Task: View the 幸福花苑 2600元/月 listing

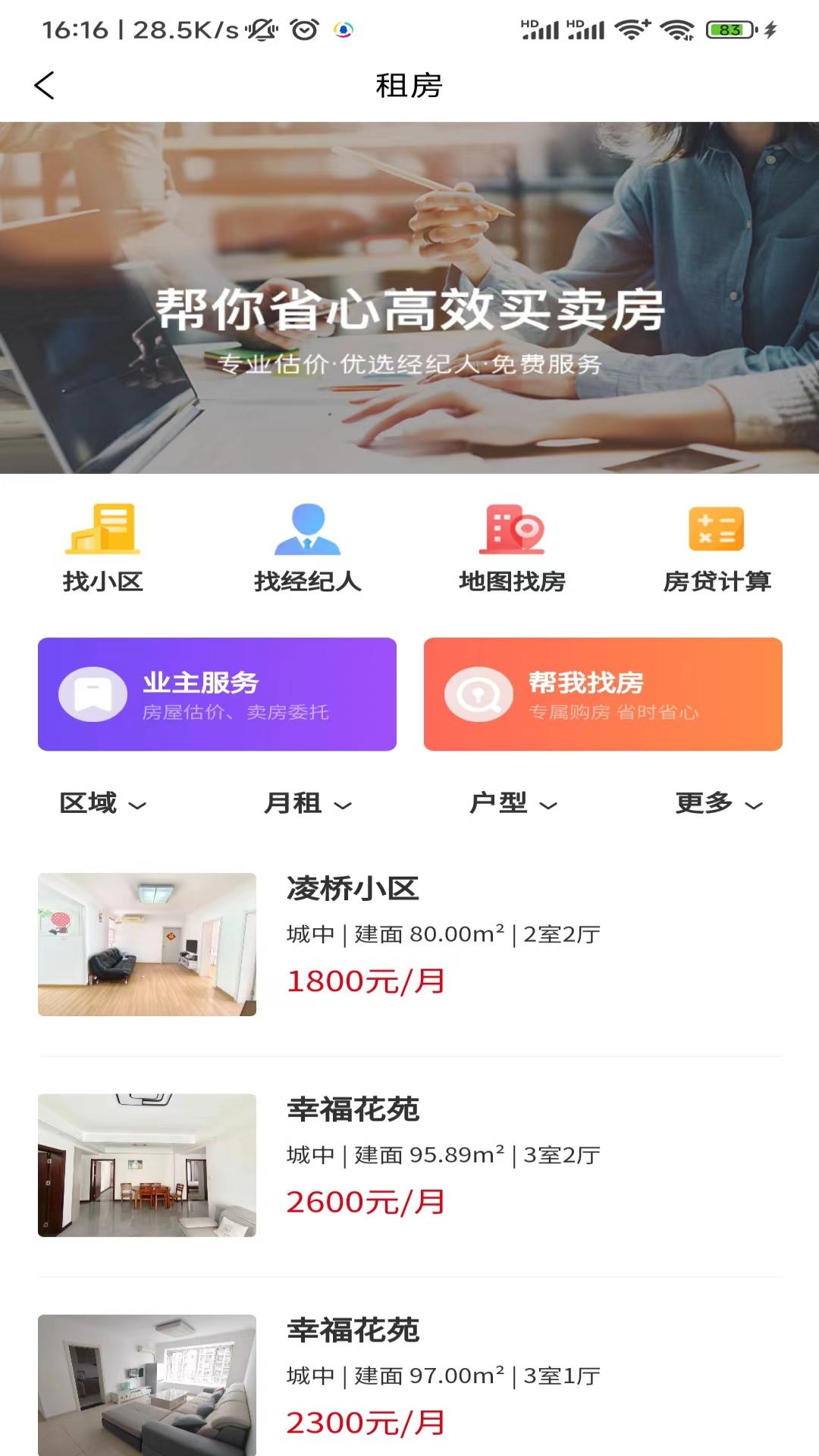Action: [409, 1165]
